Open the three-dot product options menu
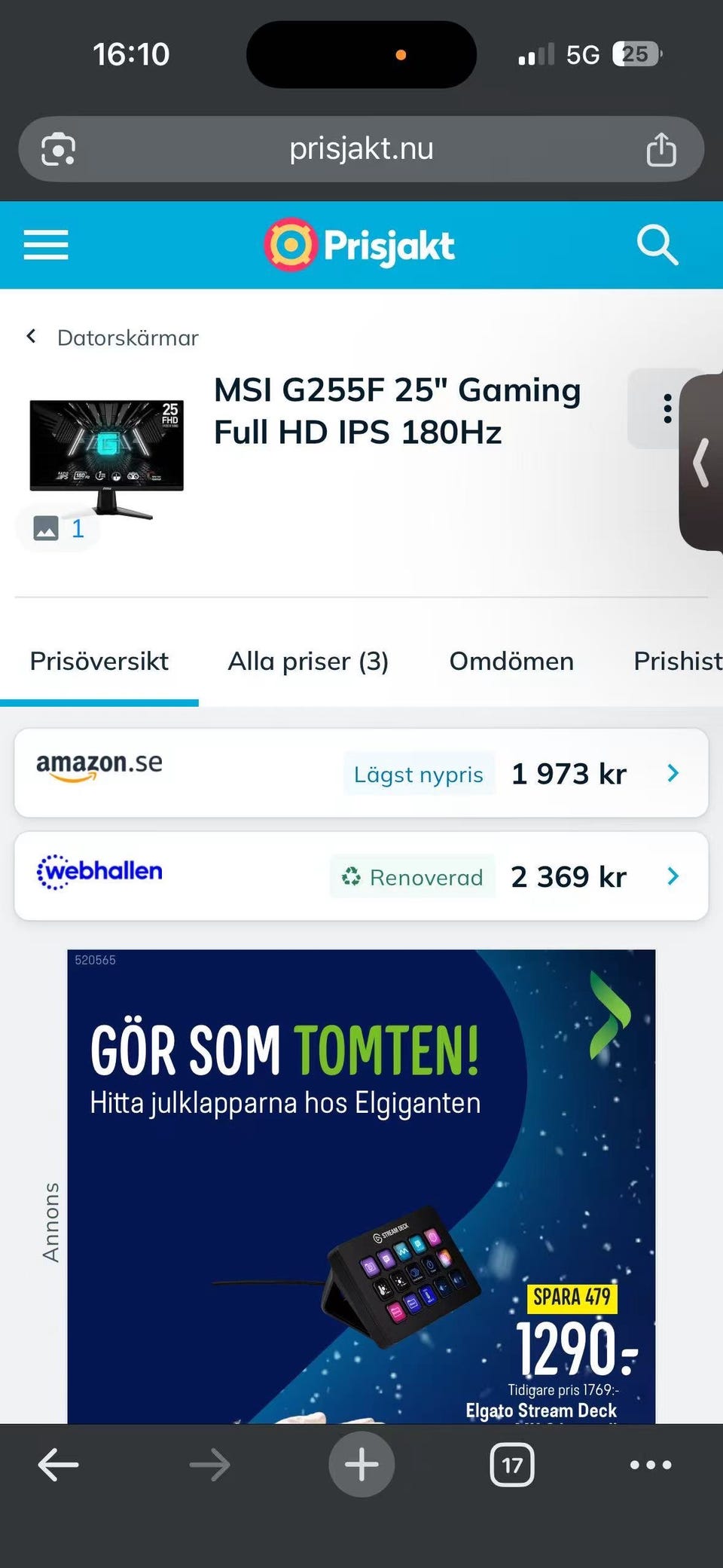 click(666, 408)
